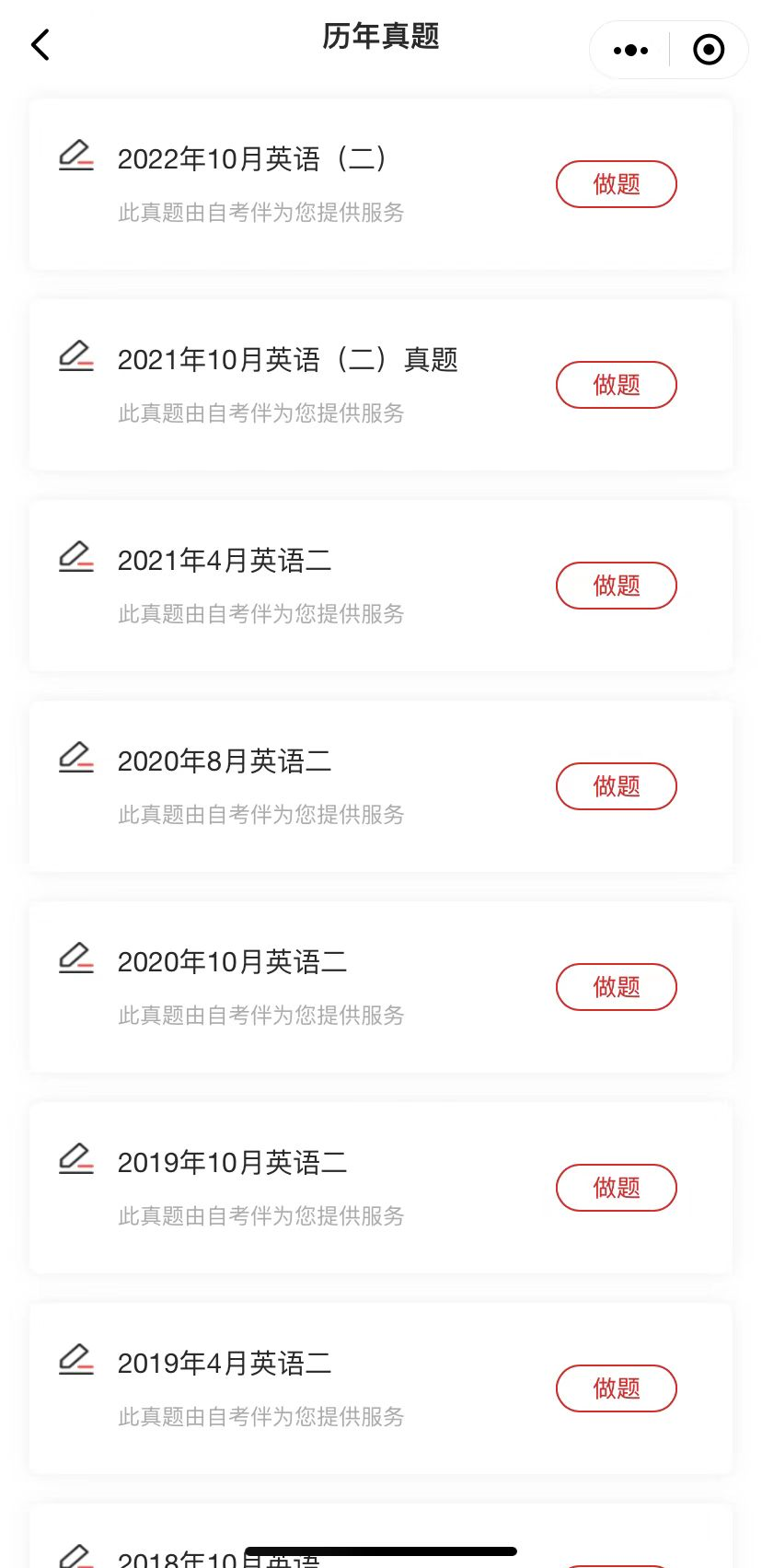
Task: Tap 做题 next to 2020年10月英语二
Action: coord(617,987)
